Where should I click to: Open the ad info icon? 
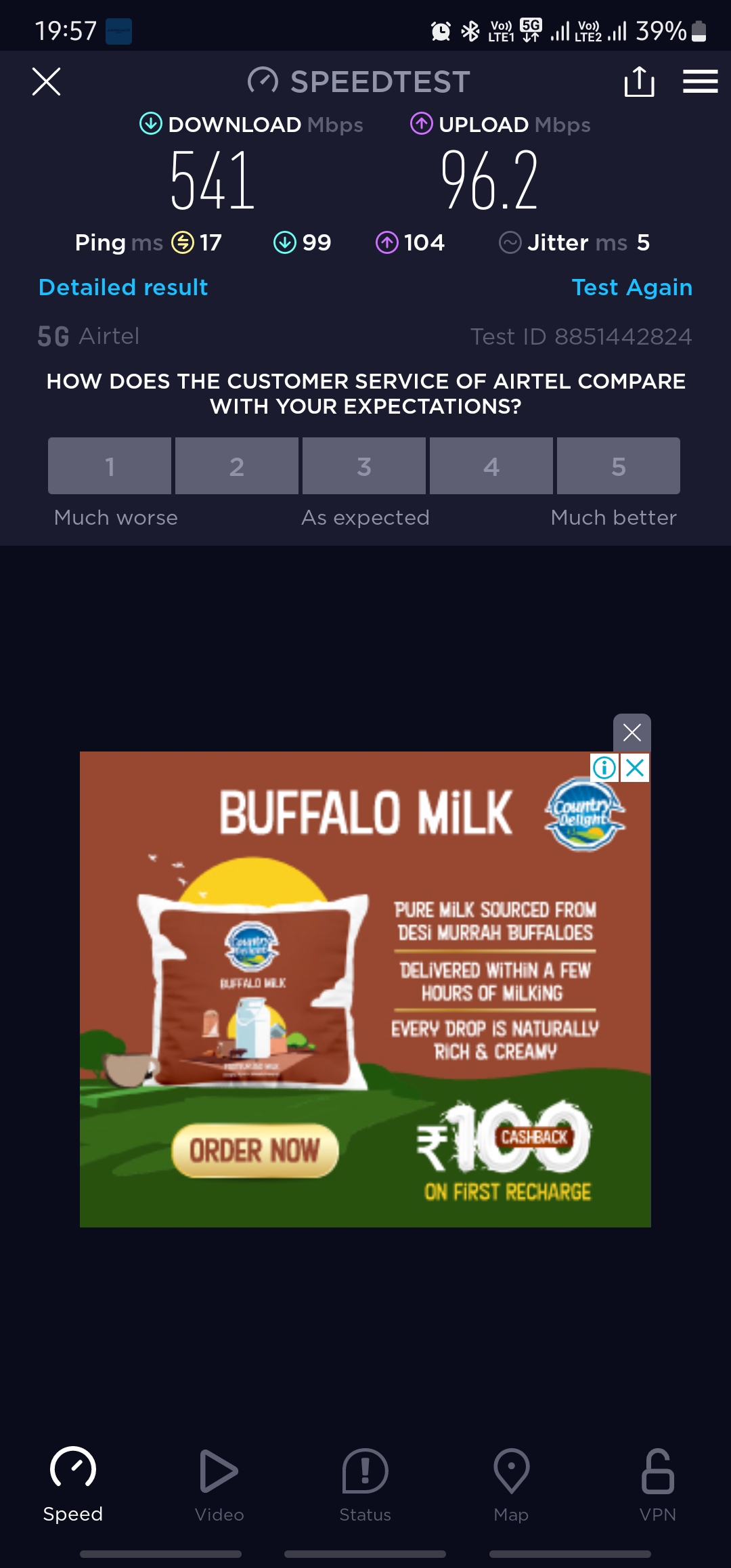click(x=604, y=768)
